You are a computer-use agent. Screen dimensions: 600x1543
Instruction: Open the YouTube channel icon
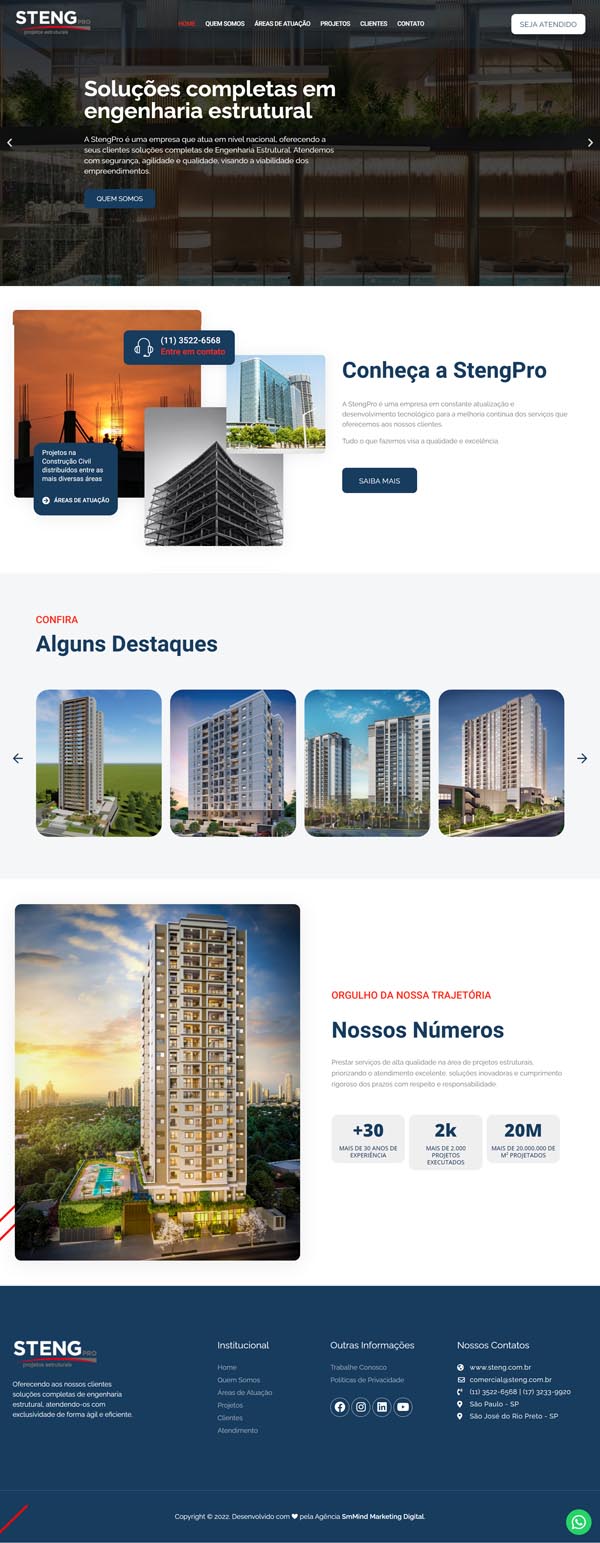403,1407
